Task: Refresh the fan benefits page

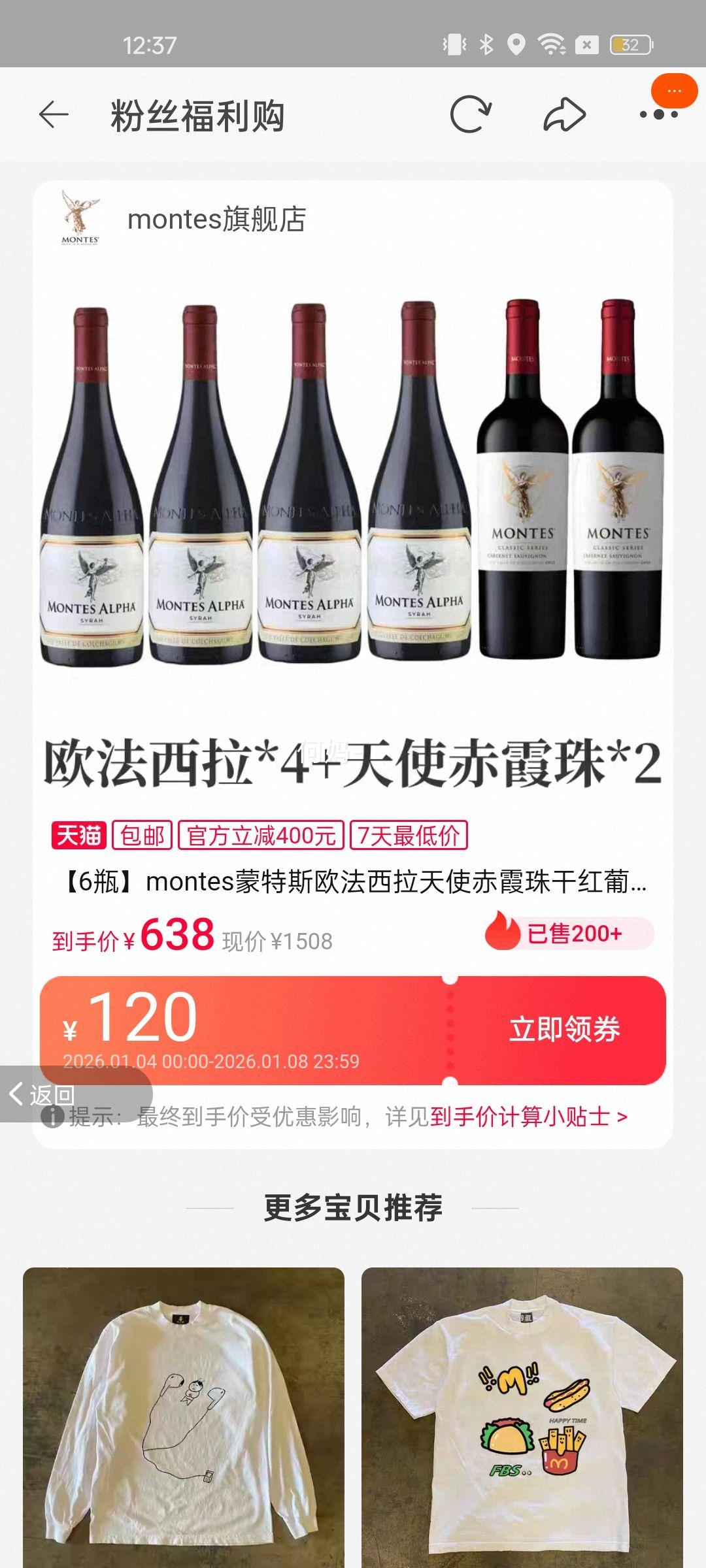Action: [470, 116]
